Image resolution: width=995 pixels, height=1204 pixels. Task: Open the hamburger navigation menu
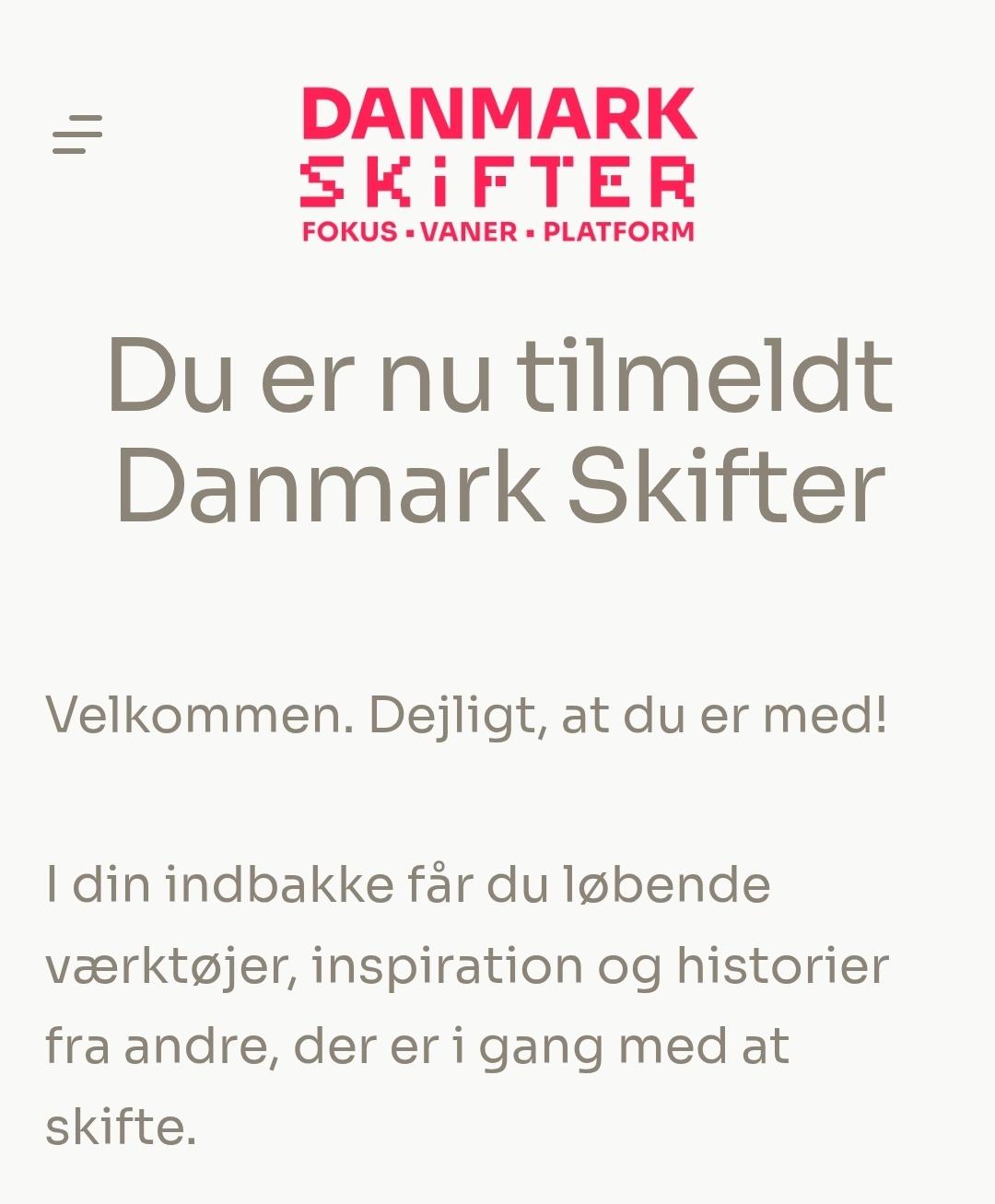pyautogui.click(x=77, y=134)
